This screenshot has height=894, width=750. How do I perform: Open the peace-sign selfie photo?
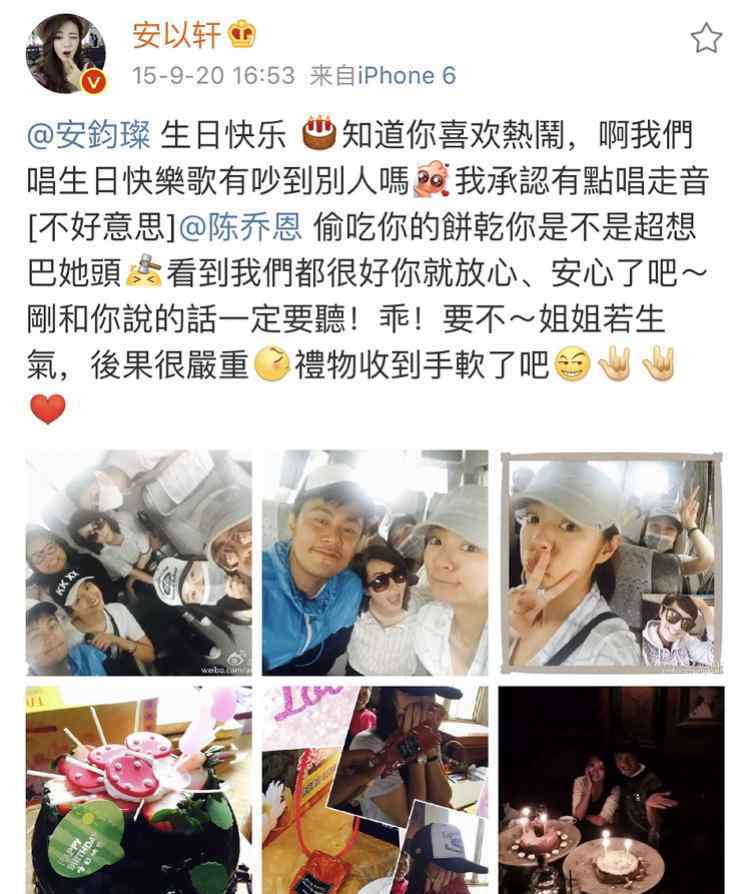pos(612,563)
